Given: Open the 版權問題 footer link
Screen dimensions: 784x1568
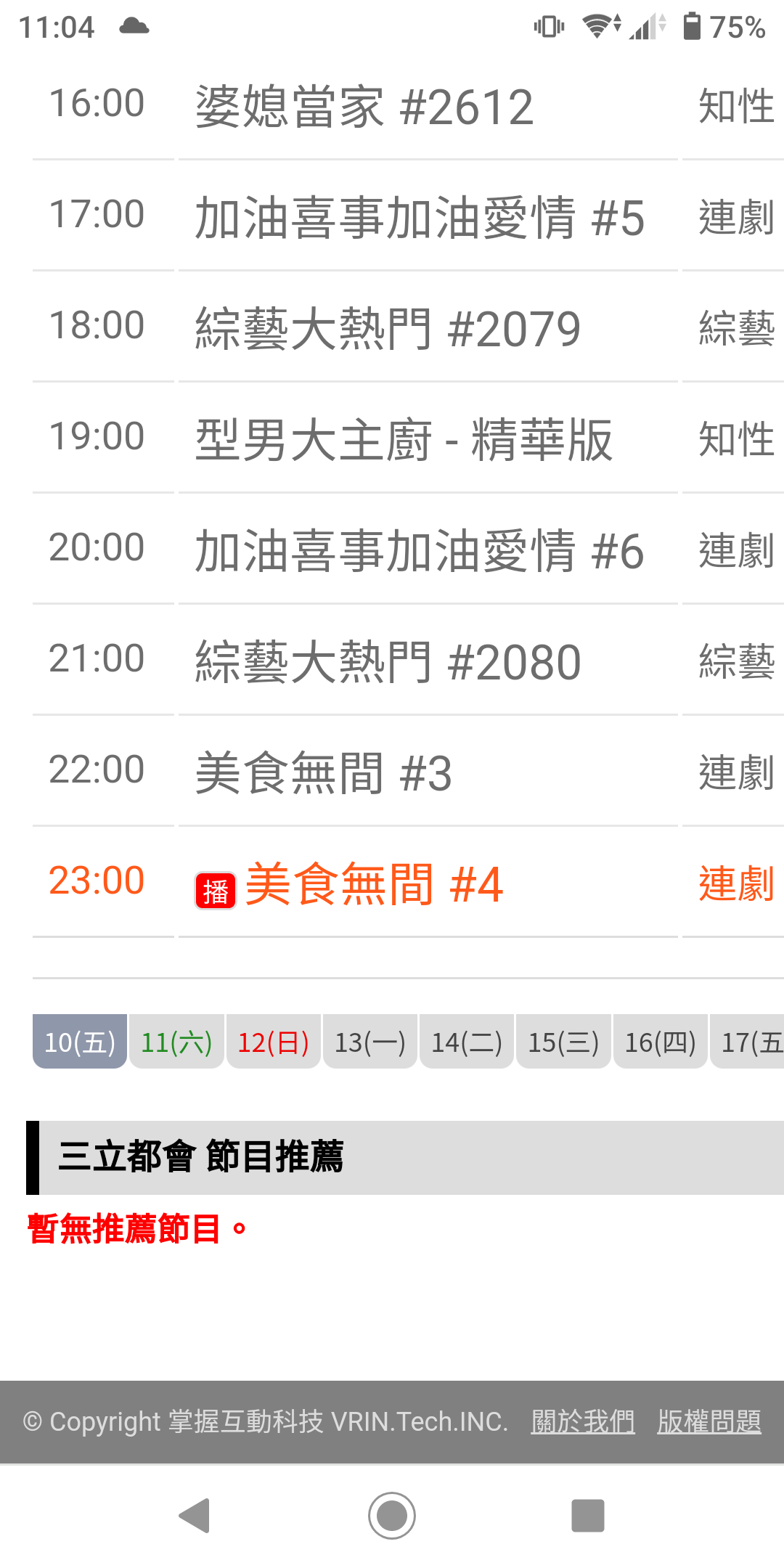Looking at the screenshot, I should pos(709,1421).
